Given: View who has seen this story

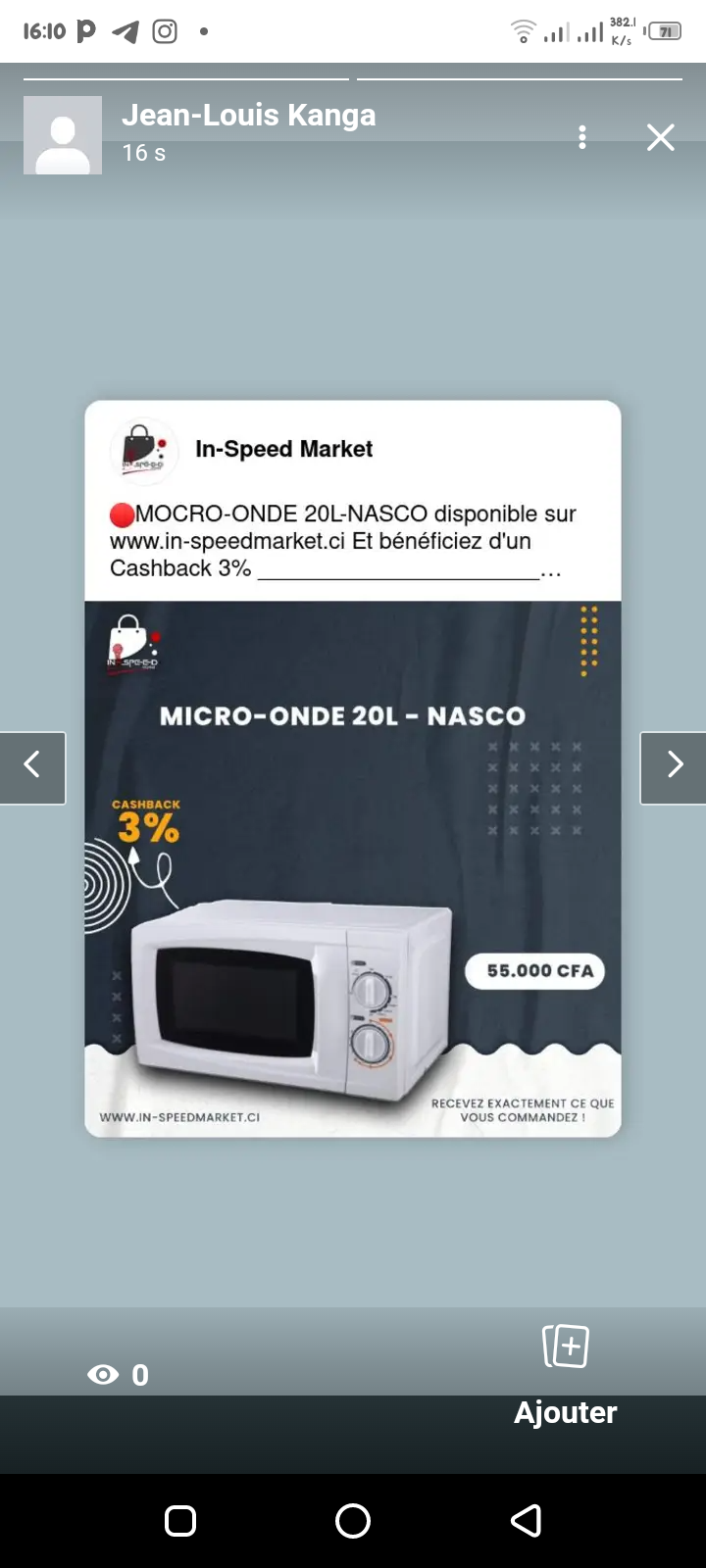Looking at the screenshot, I should 118,1375.
